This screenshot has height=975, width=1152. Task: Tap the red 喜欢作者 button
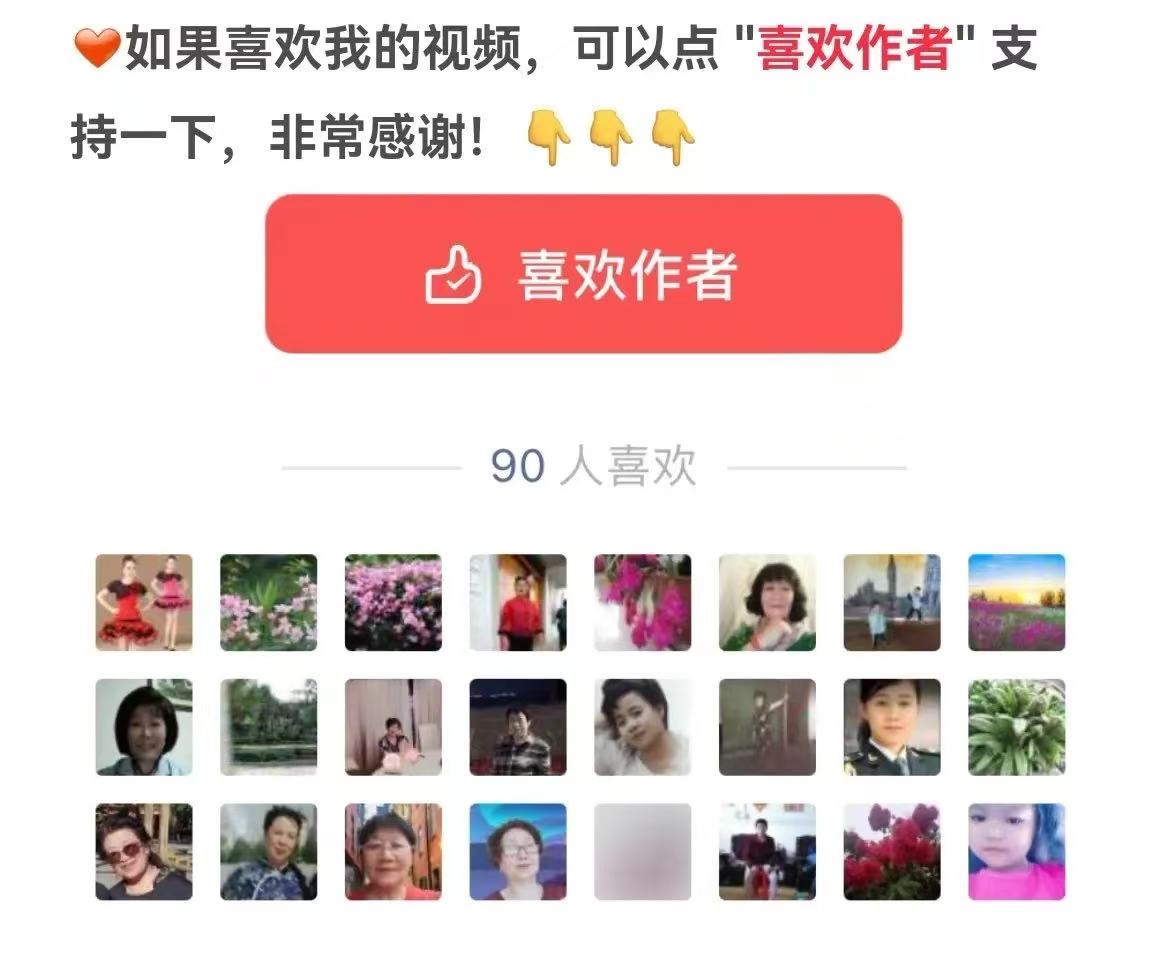click(583, 274)
